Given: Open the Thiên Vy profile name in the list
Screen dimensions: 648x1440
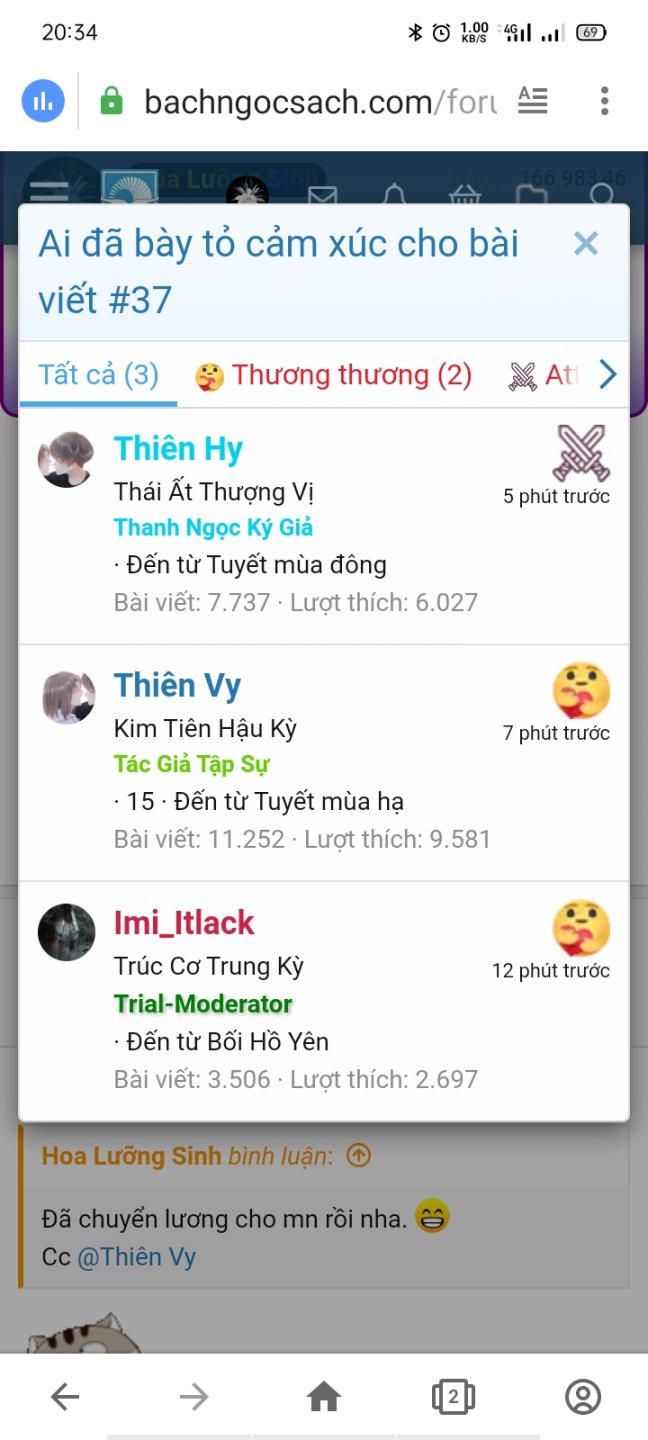Looking at the screenshot, I should click(x=177, y=686).
